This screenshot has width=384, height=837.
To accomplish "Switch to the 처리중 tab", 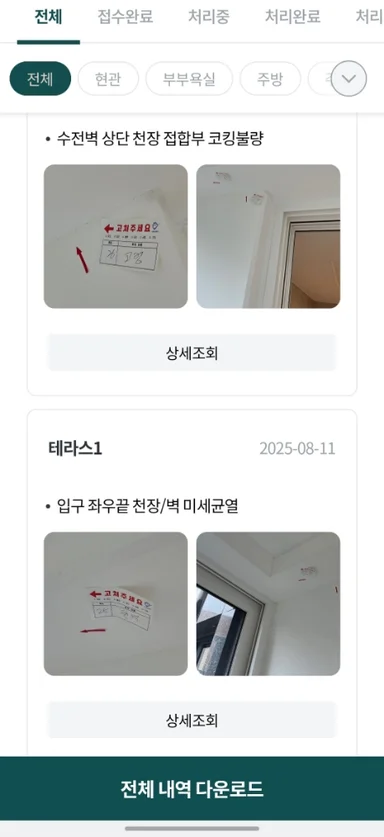I will 209,17.
